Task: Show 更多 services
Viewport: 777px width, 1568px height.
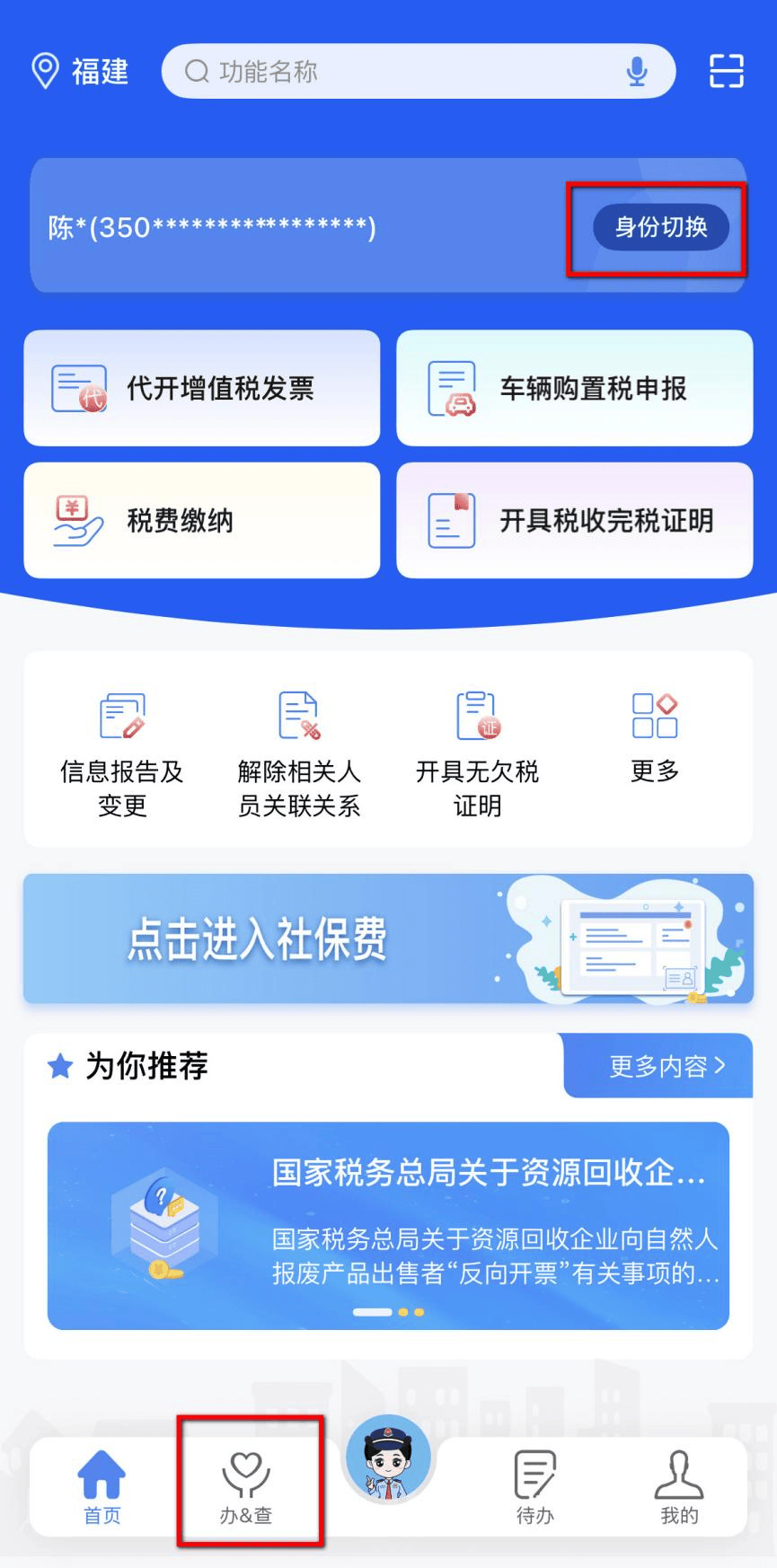Action: point(655,736)
